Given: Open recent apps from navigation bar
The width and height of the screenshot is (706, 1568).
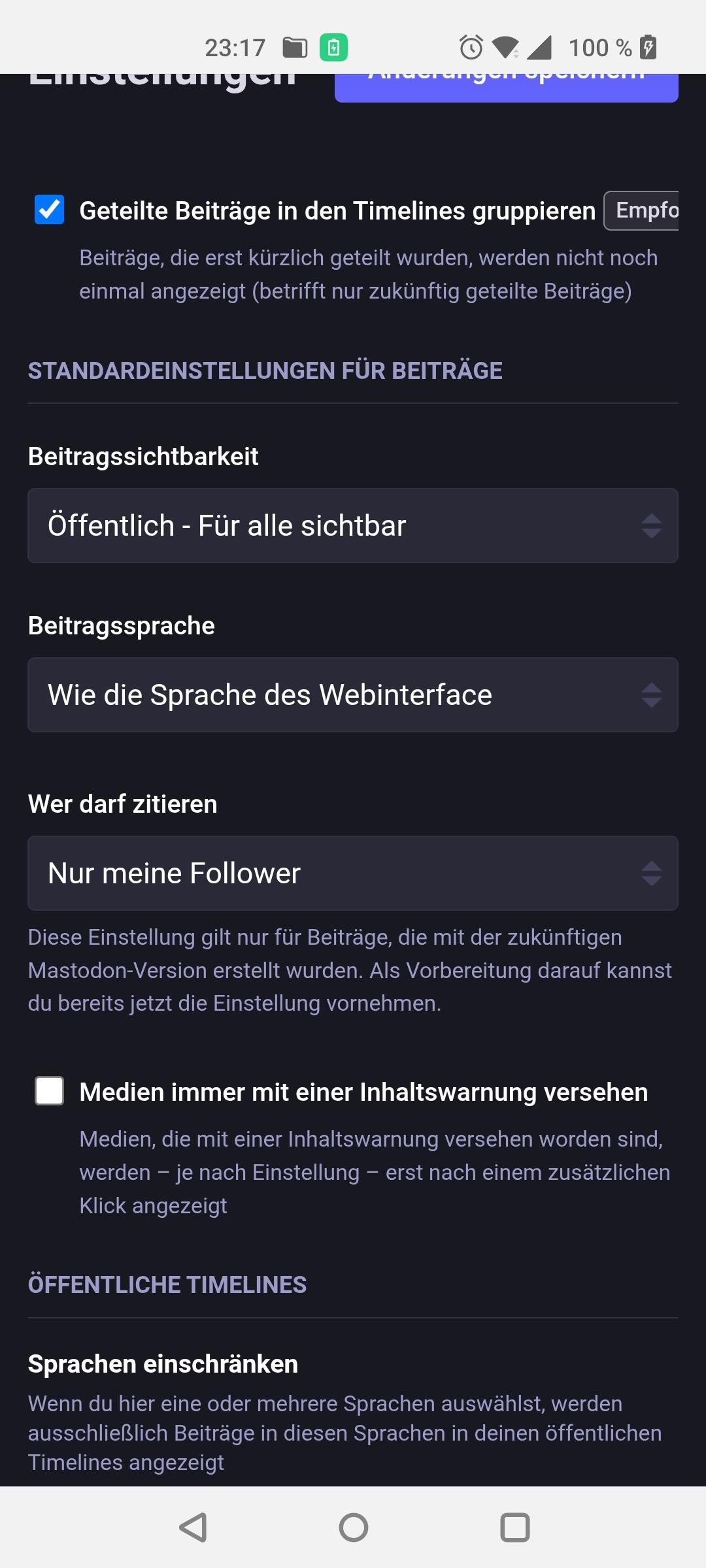Looking at the screenshot, I should [514, 1527].
